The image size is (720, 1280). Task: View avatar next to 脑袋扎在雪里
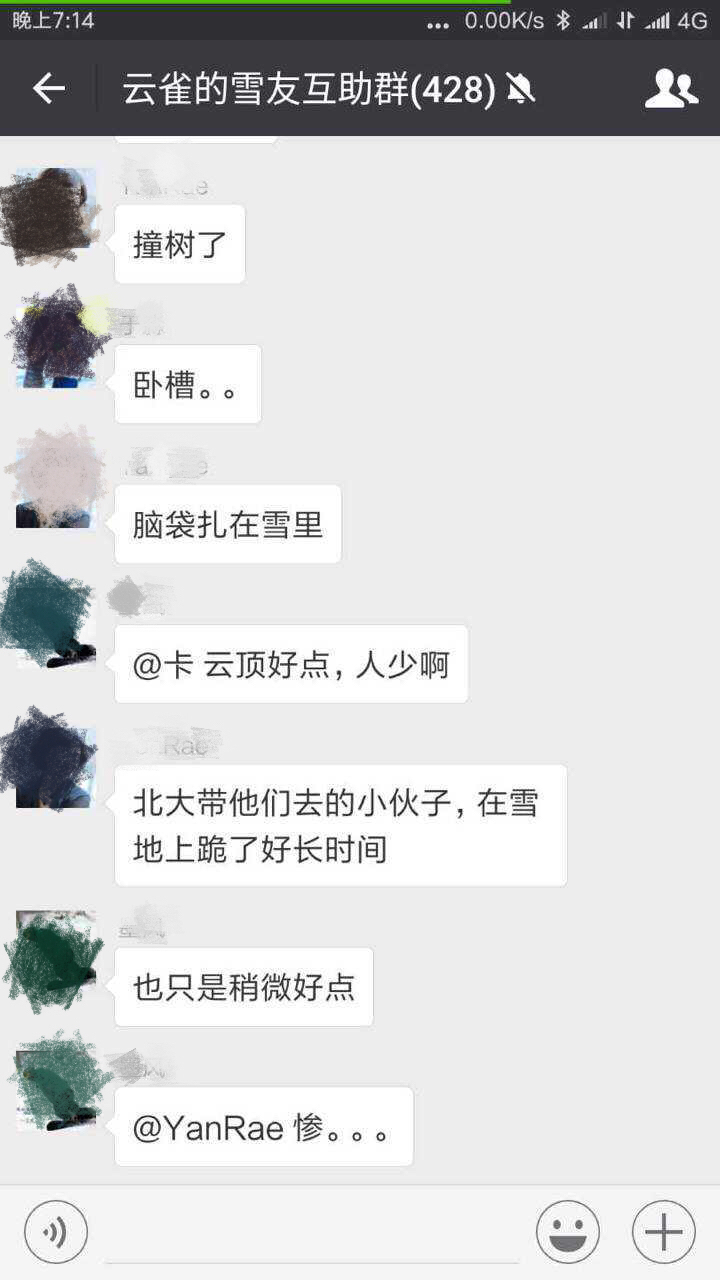(55, 480)
